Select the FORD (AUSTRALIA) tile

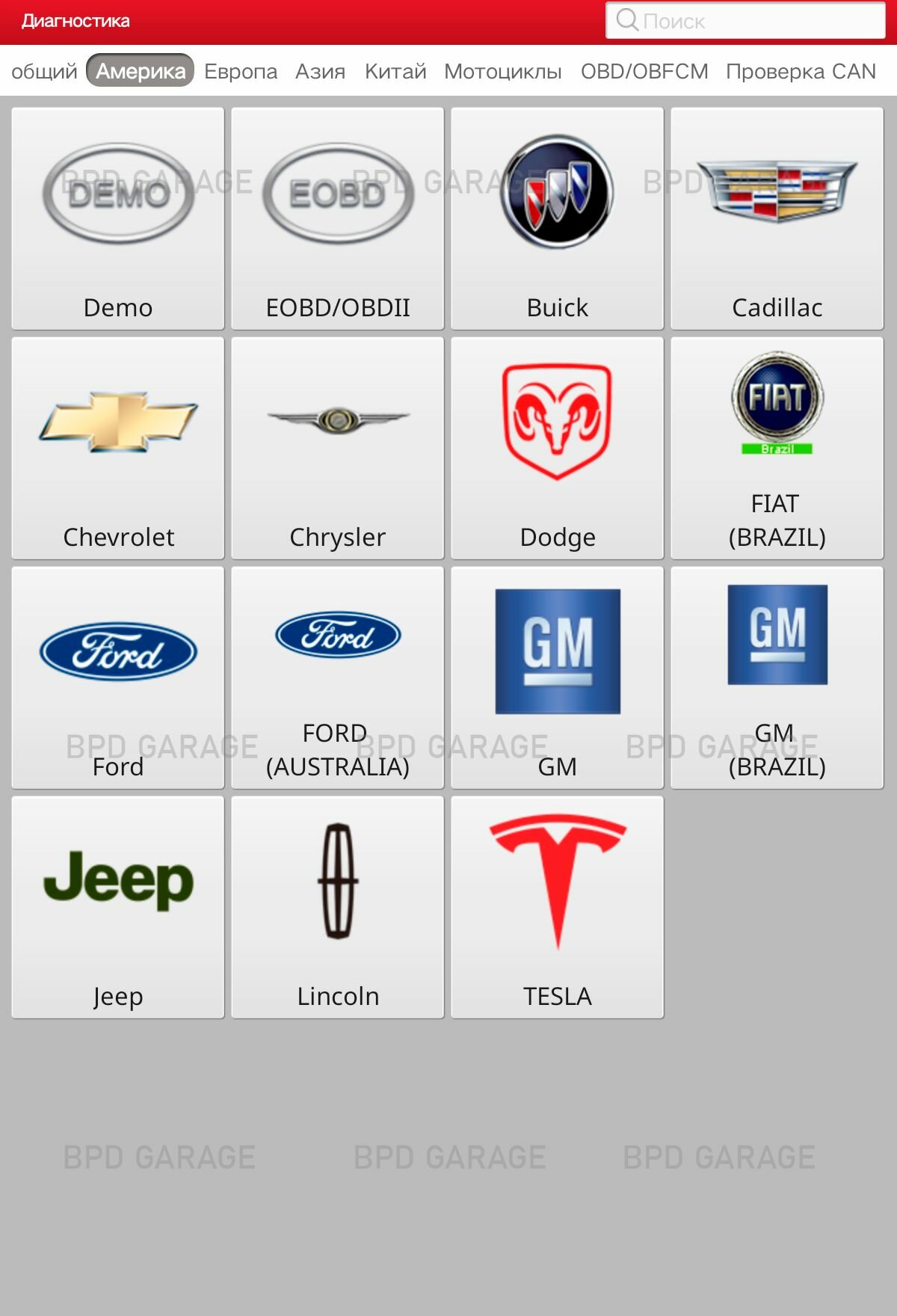[x=338, y=677]
